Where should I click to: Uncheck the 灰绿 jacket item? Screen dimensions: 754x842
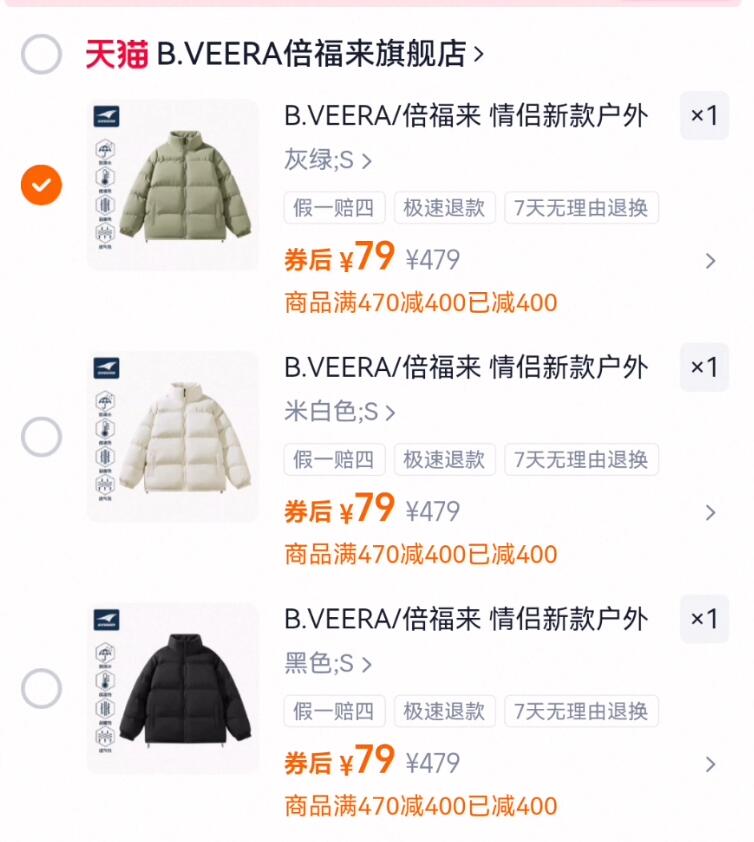click(x=42, y=185)
